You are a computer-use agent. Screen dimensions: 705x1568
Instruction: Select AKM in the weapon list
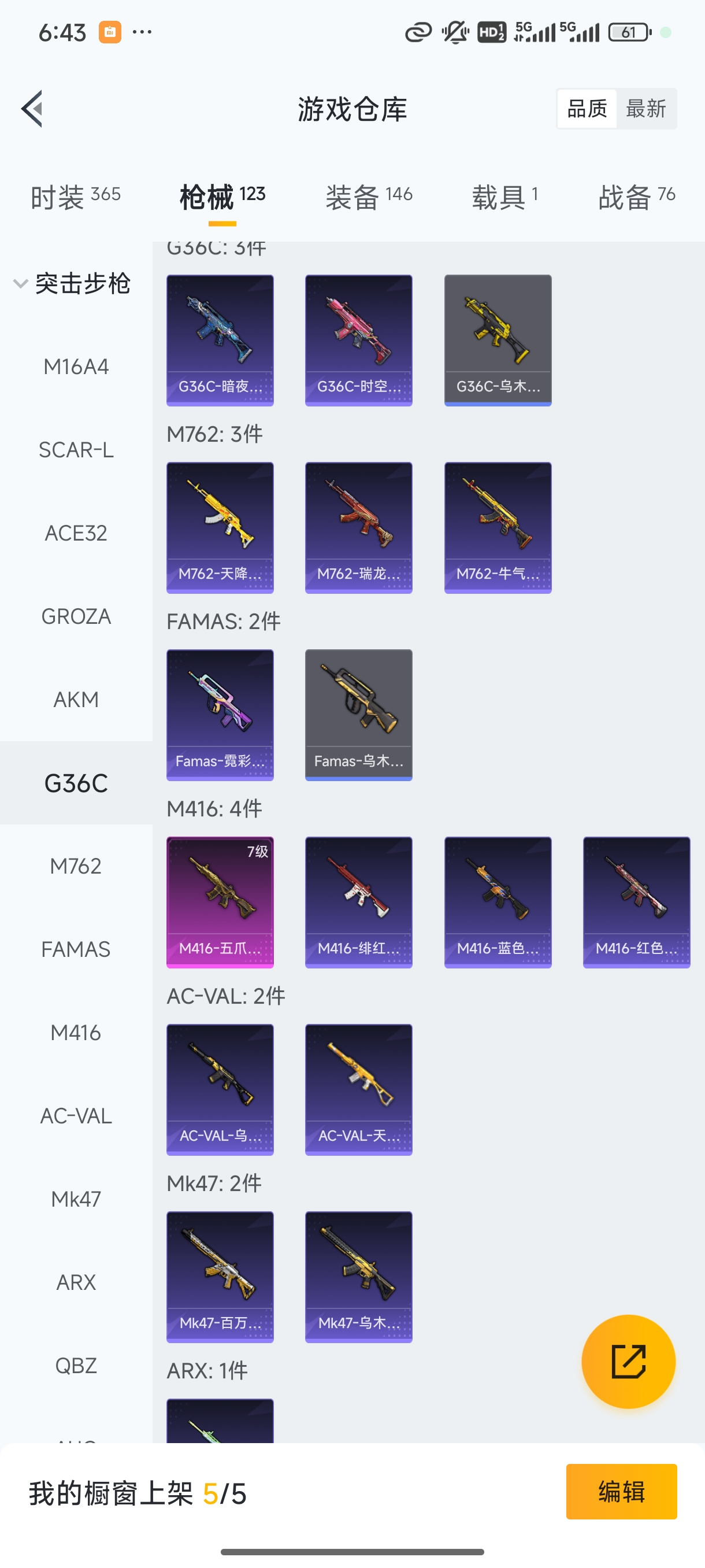76,700
